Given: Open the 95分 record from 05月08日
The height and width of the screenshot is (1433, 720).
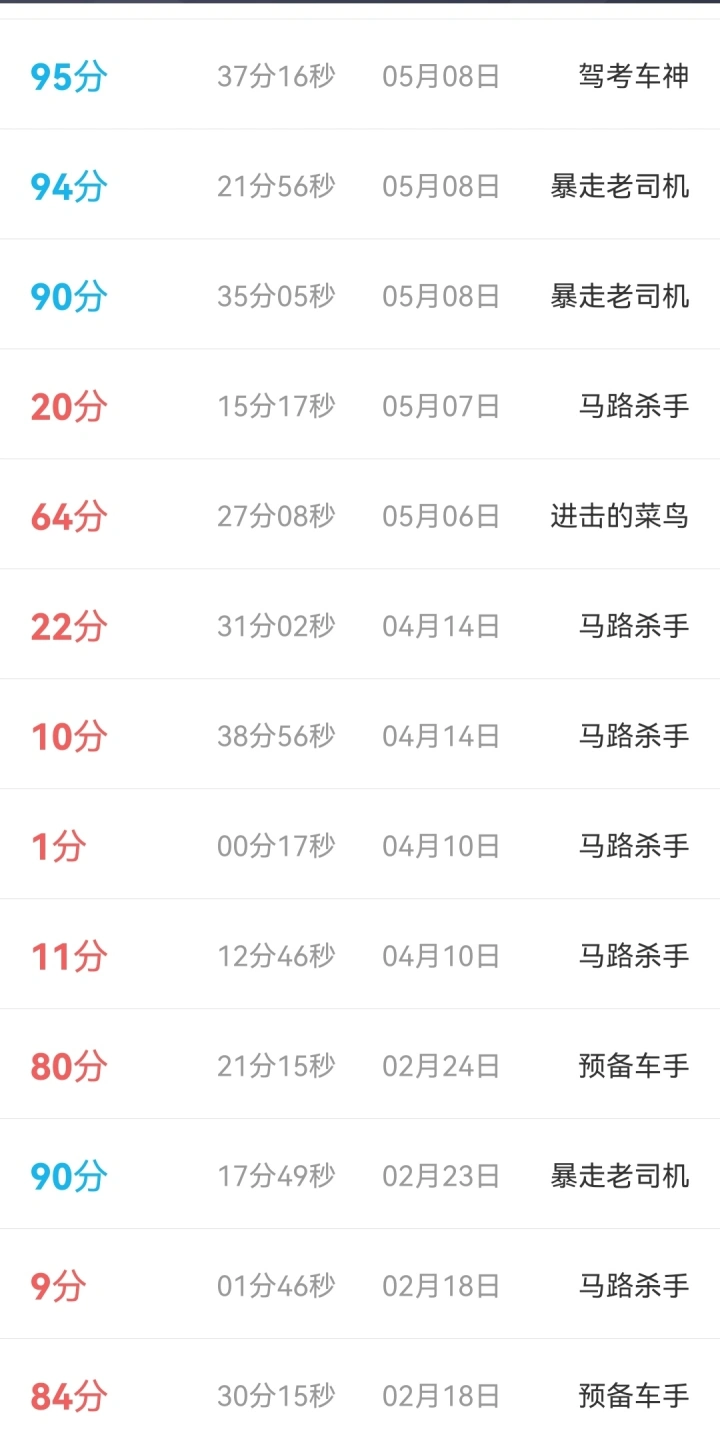Looking at the screenshot, I should click(x=360, y=75).
